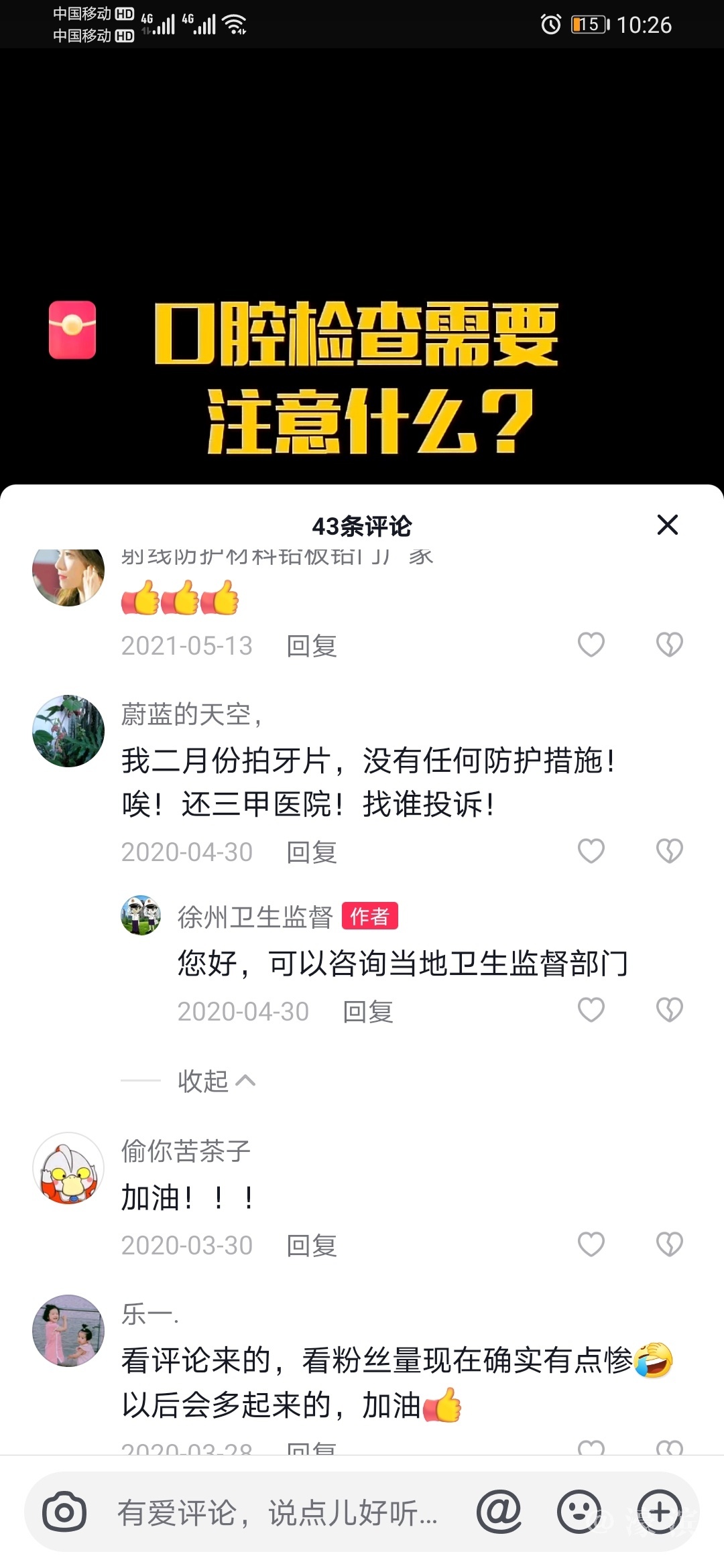
Task: Like 偷你苦茶子's comment
Action: coord(591,1244)
